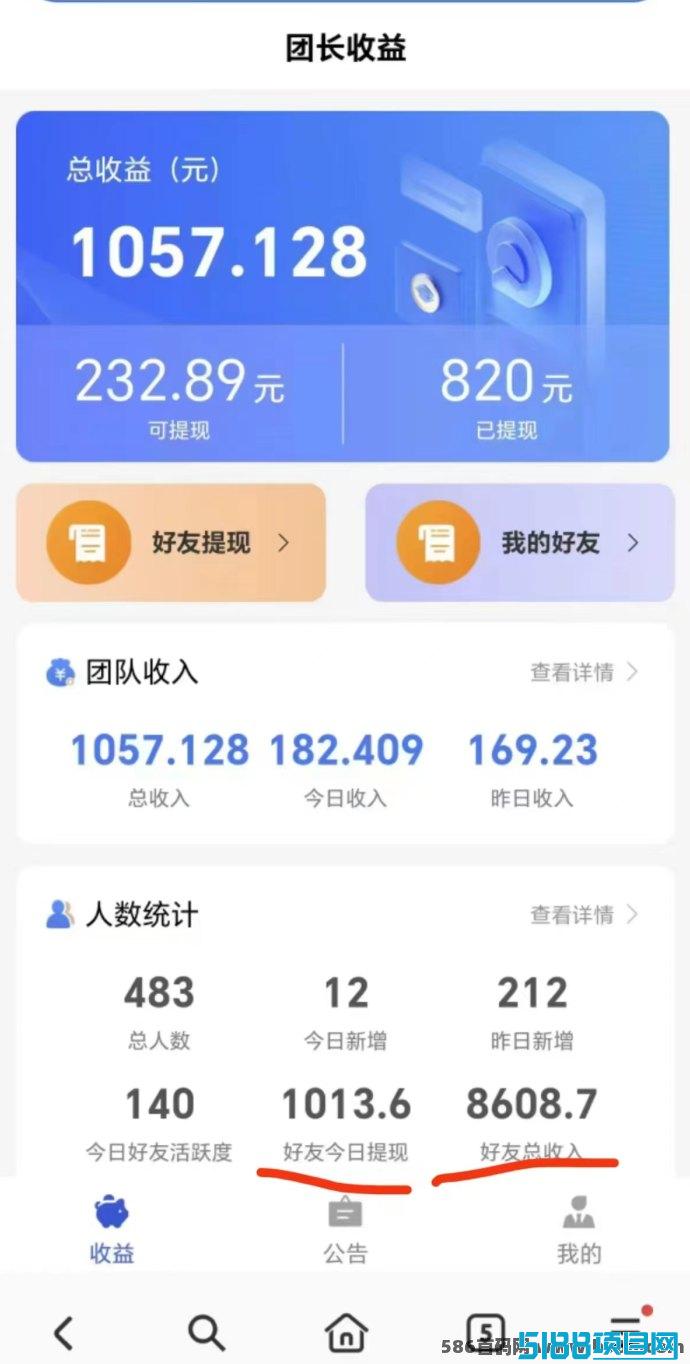Open the 好友提现 card

[171, 543]
